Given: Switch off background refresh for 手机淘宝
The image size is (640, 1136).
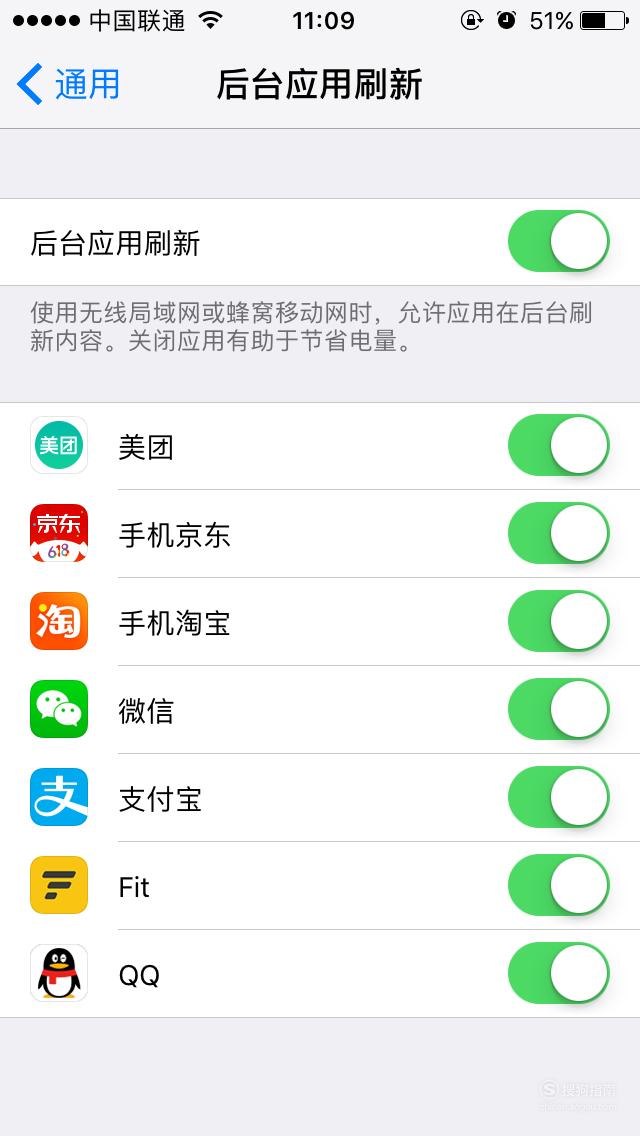Looking at the screenshot, I should pyautogui.click(x=559, y=621).
